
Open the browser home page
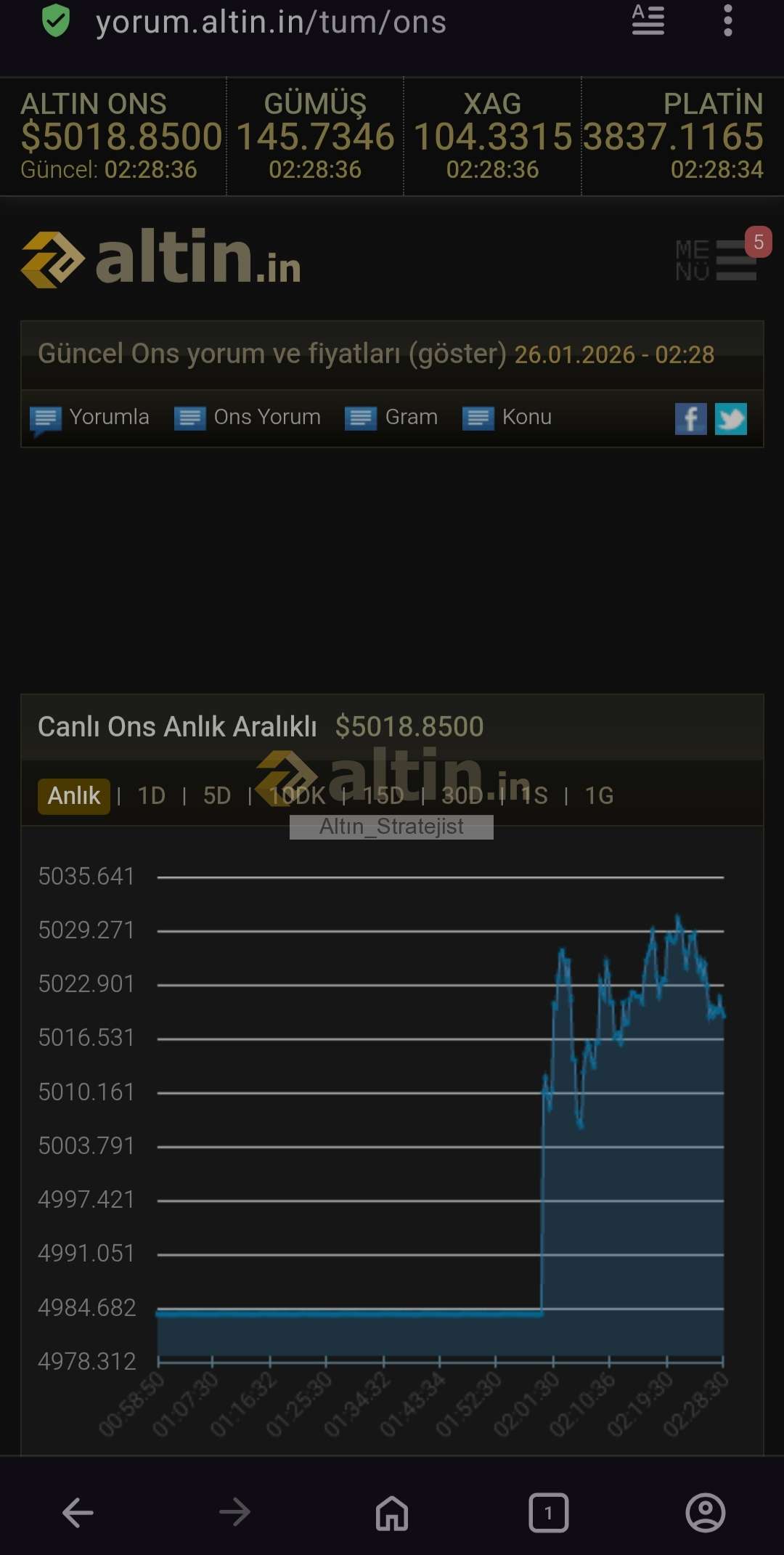pos(392,1513)
